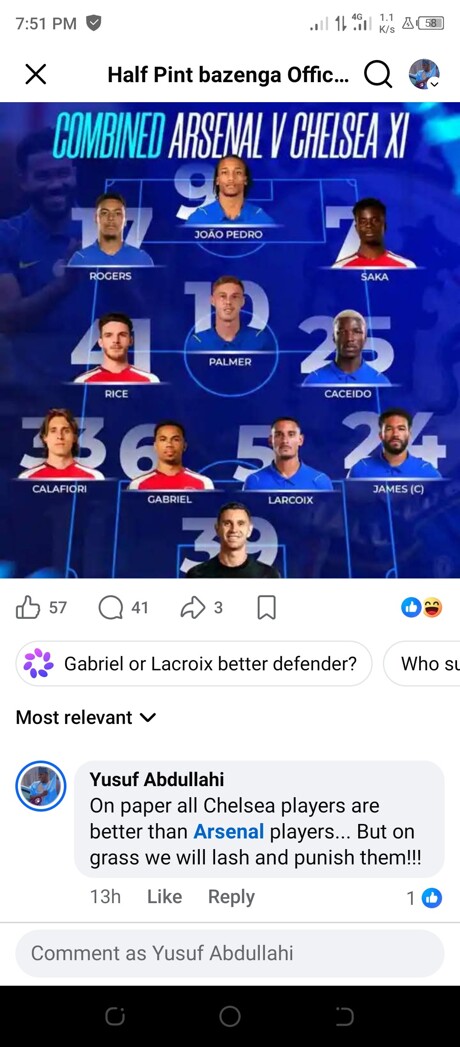Open the search icon in header
The height and width of the screenshot is (1047, 460).
click(x=378, y=74)
